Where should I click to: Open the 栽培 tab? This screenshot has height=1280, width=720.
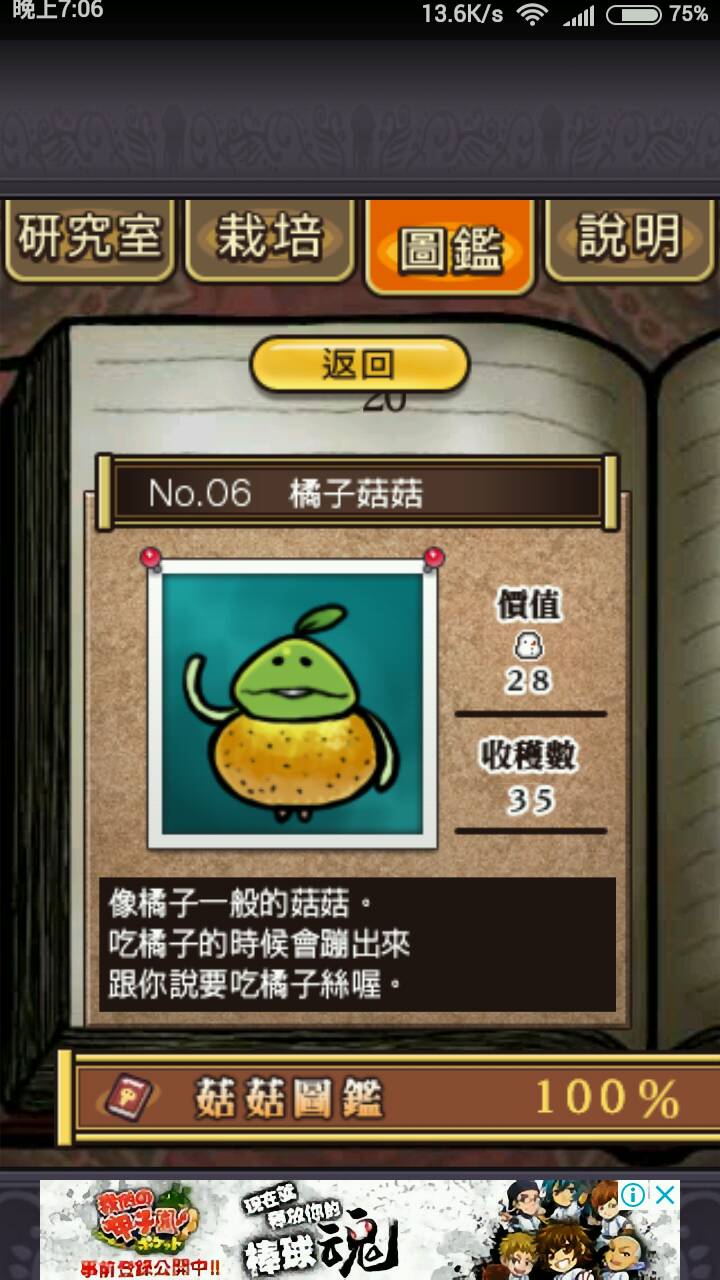270,240
